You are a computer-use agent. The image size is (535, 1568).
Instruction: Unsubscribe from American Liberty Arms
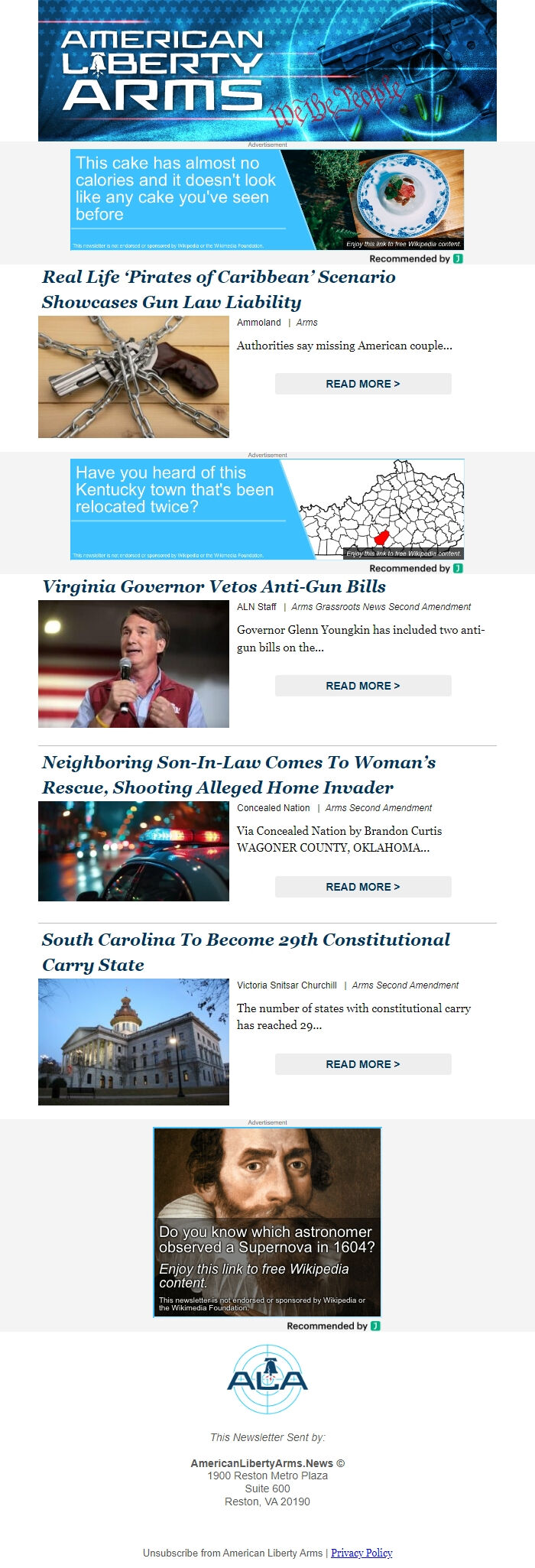pos(232,1553)
